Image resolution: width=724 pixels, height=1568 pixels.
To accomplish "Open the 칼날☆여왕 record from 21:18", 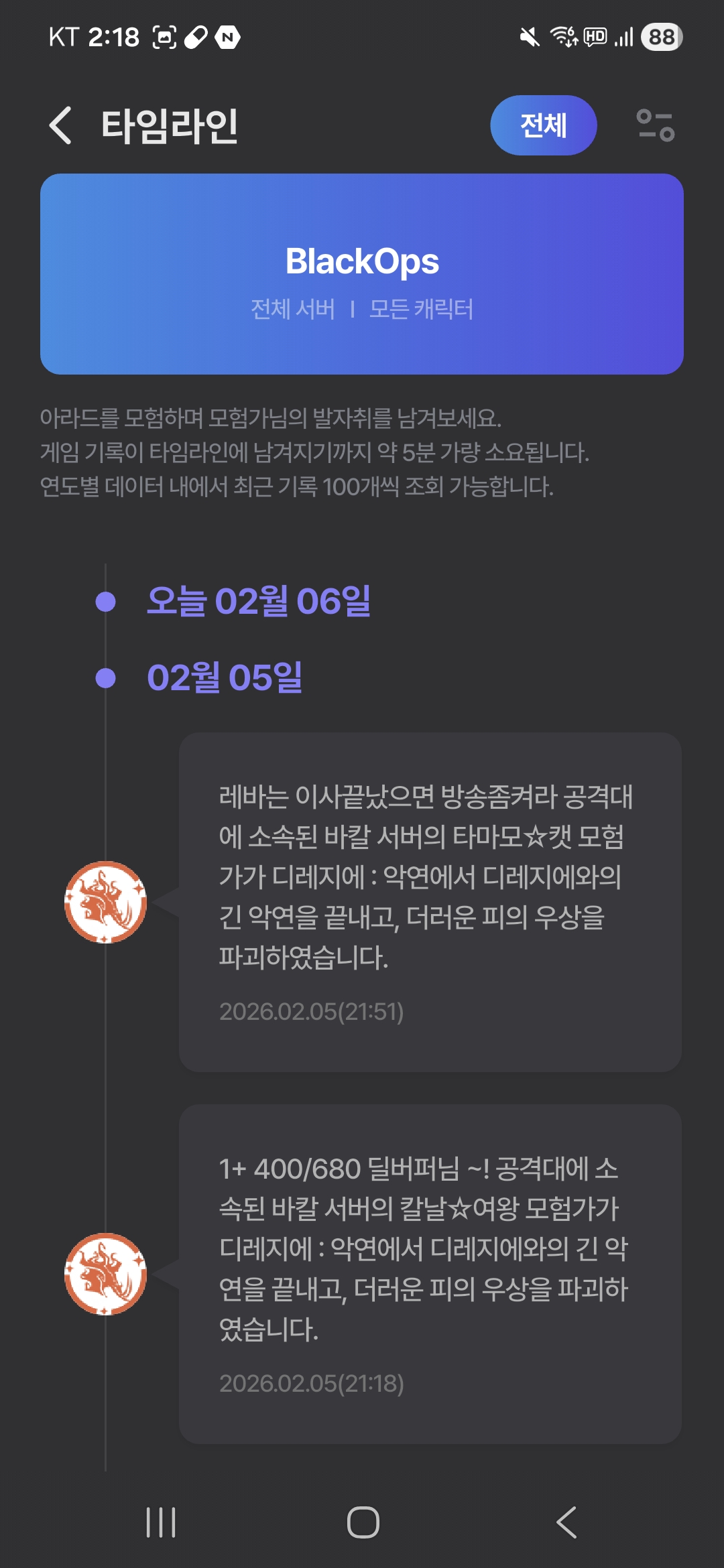I will [x=430, y=1273].
